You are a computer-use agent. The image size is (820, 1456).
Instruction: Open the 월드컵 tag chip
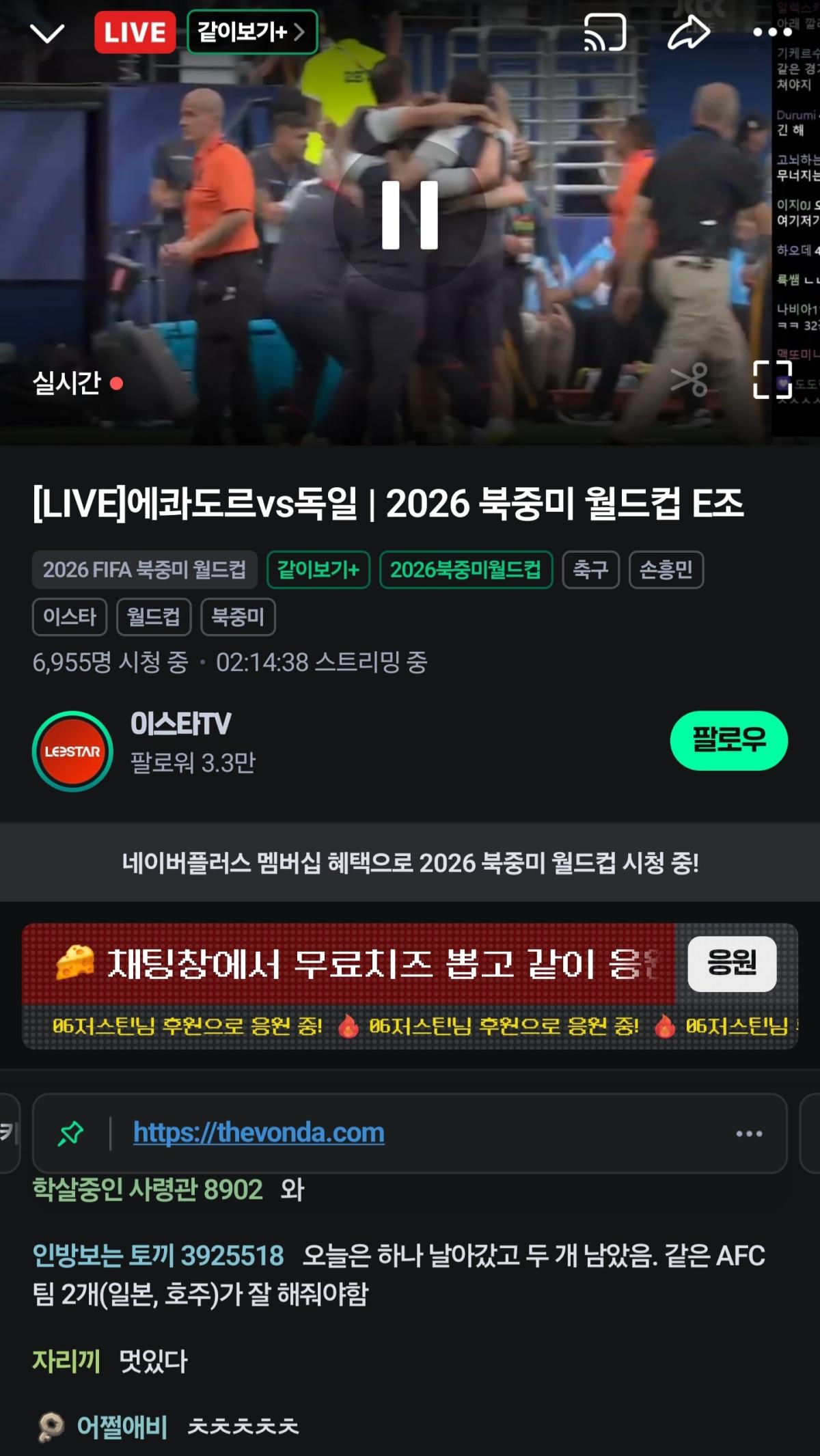point(154,617)
